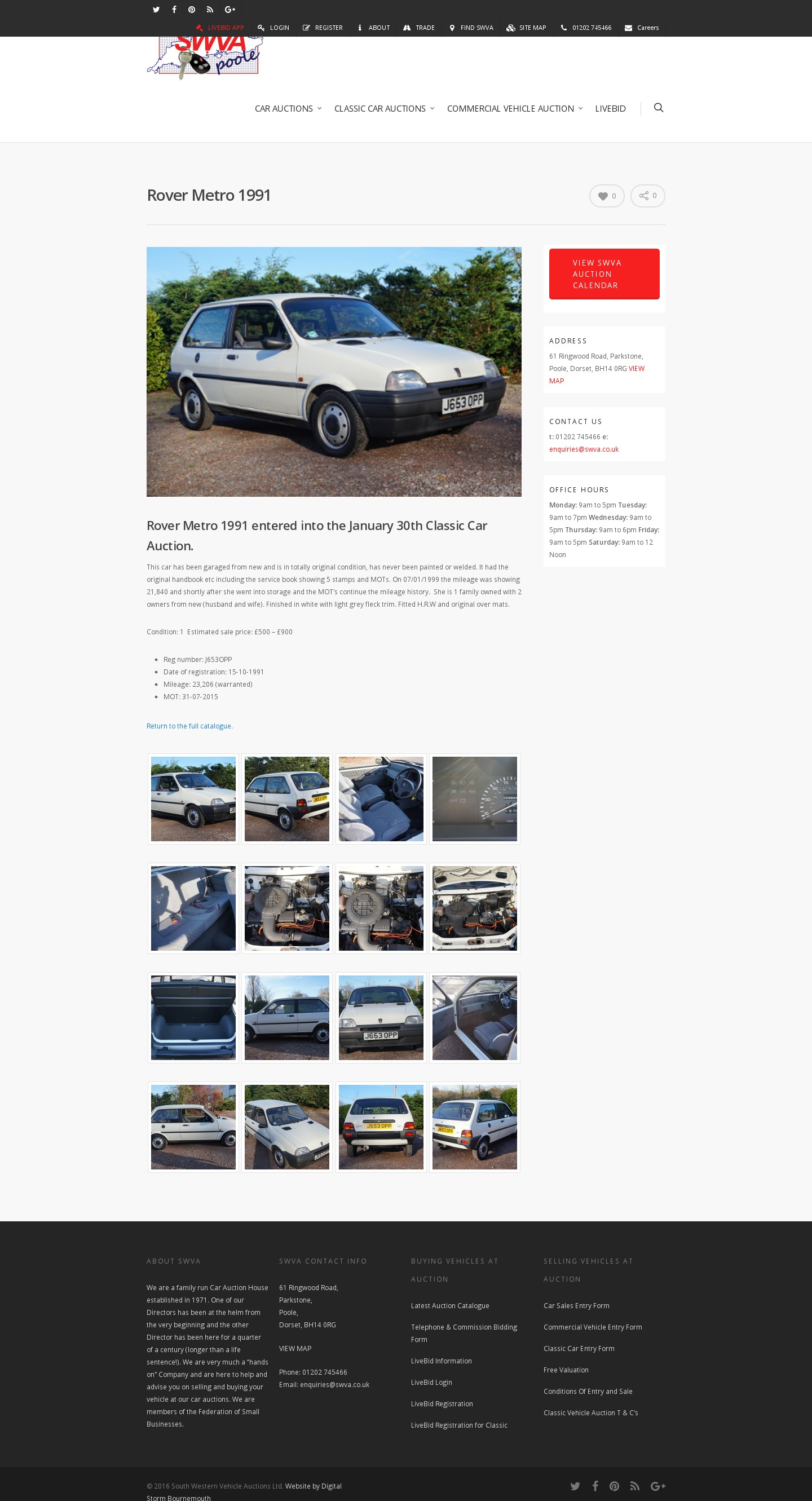Open the speedometer dashboard thumbnail
Image resolution: width=812 pixels, height=1501 pixels.
(474, 799)
